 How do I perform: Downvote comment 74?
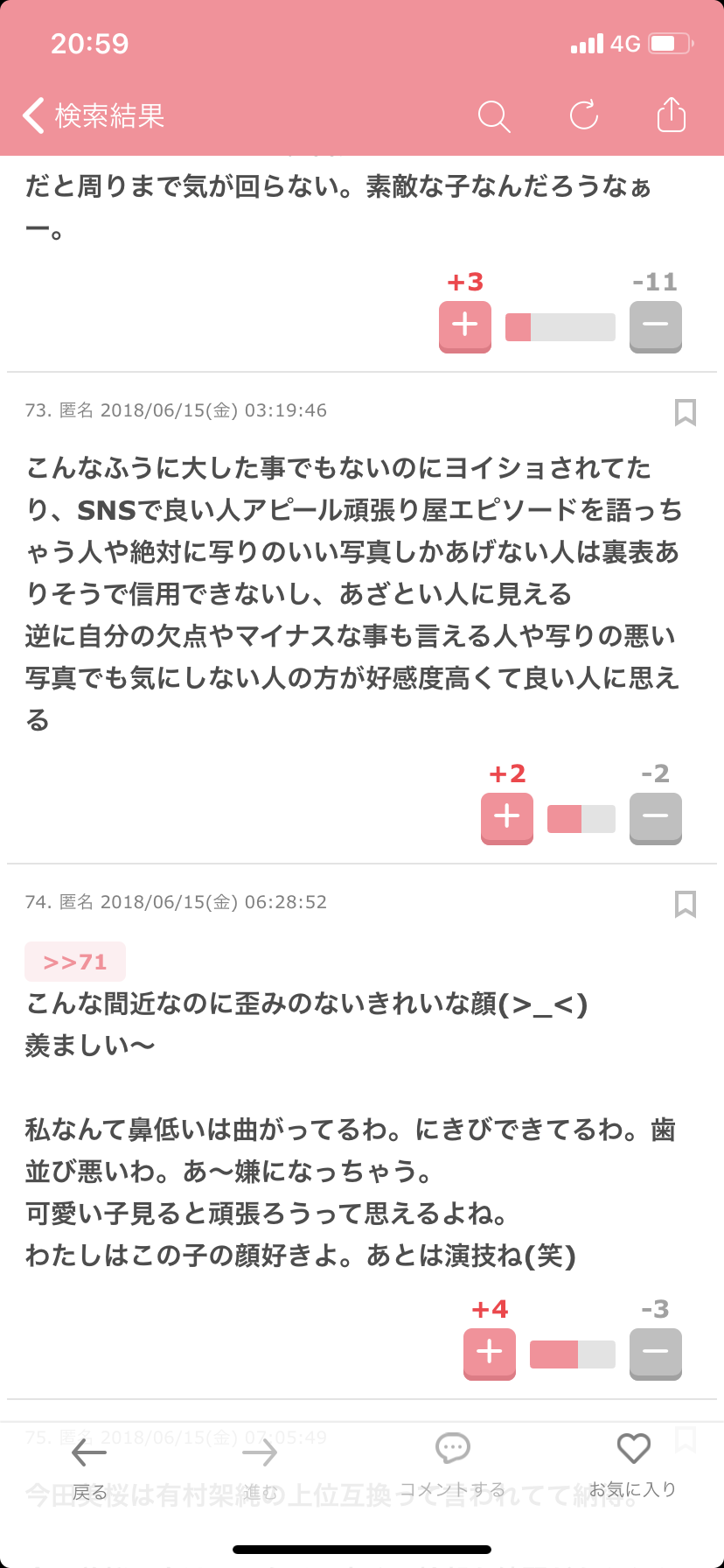click(656, 1354)
